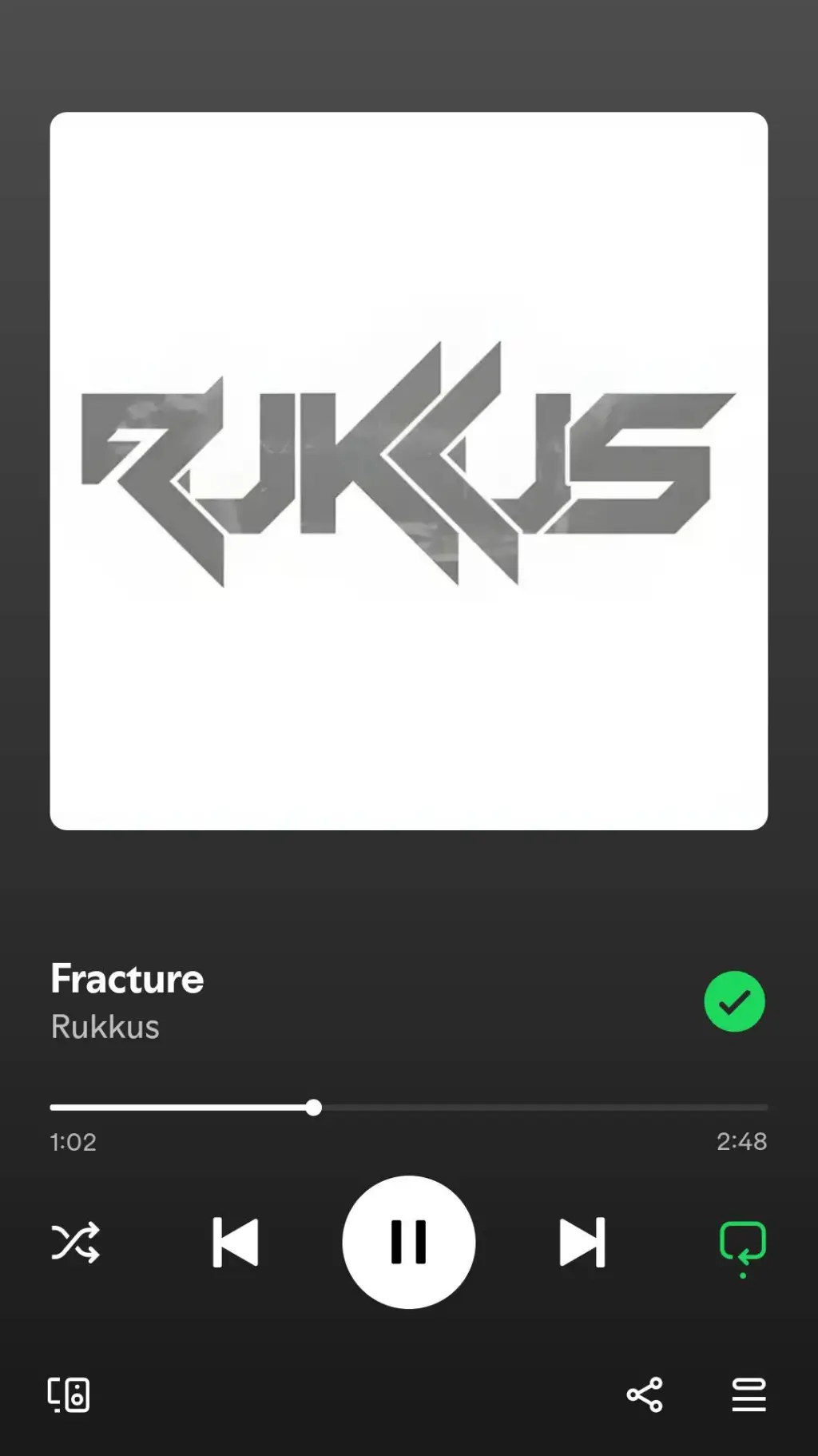
Task: Share the song Fracture
Action: coord(645,1395)
